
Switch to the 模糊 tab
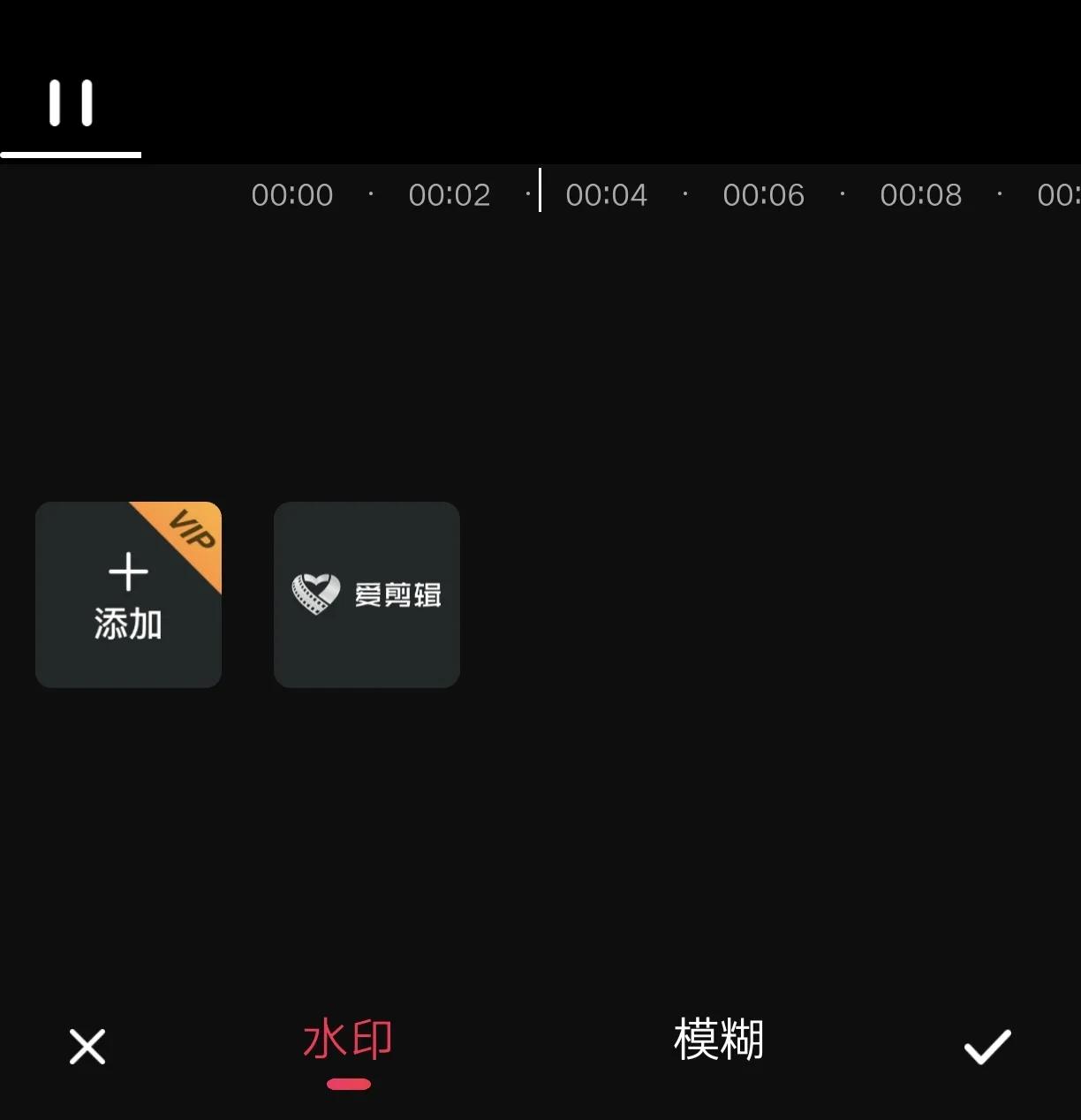[x=720, y=1042]
